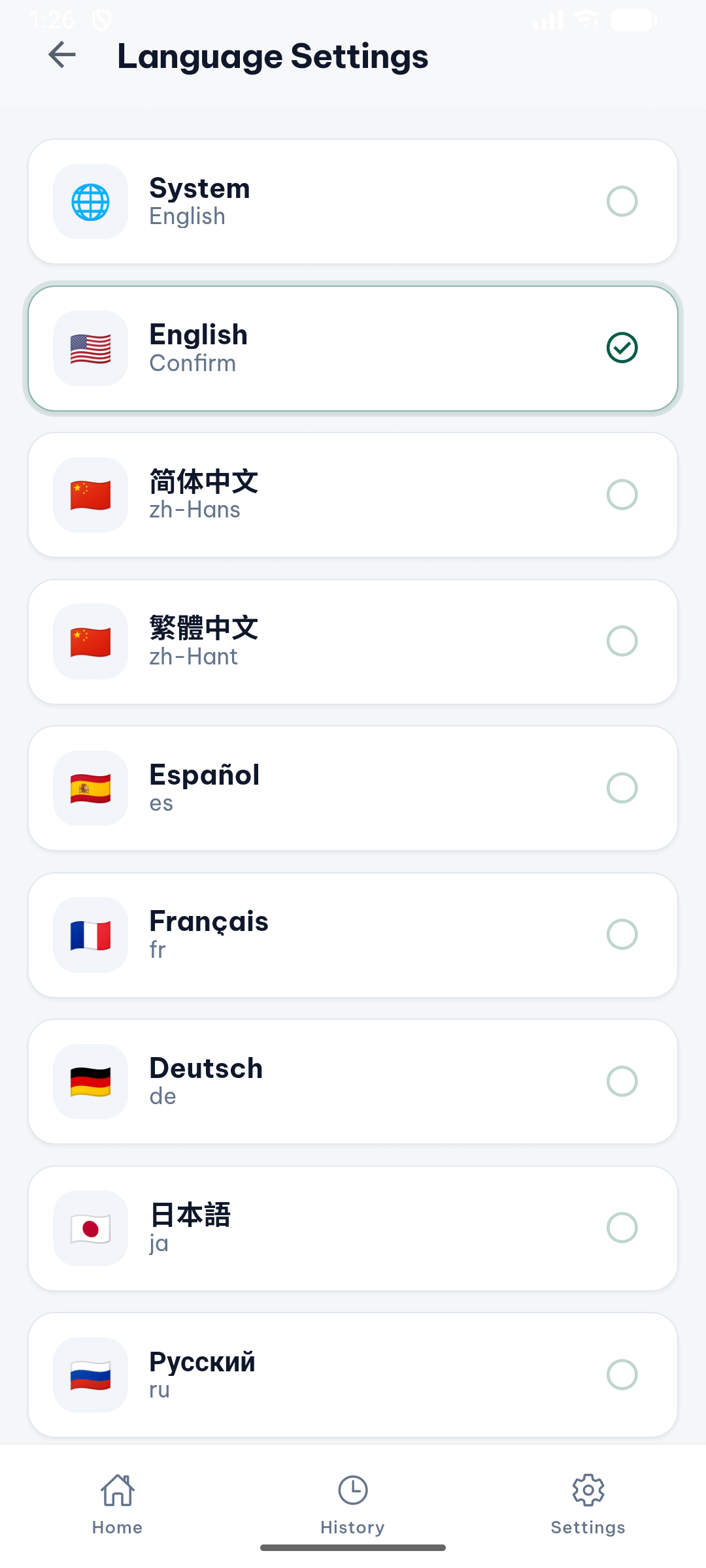Image resolution: width=706 pixels, height=1568 pixels.
Task: Tap the French flag beside Français
Action: tap(90, 934)
